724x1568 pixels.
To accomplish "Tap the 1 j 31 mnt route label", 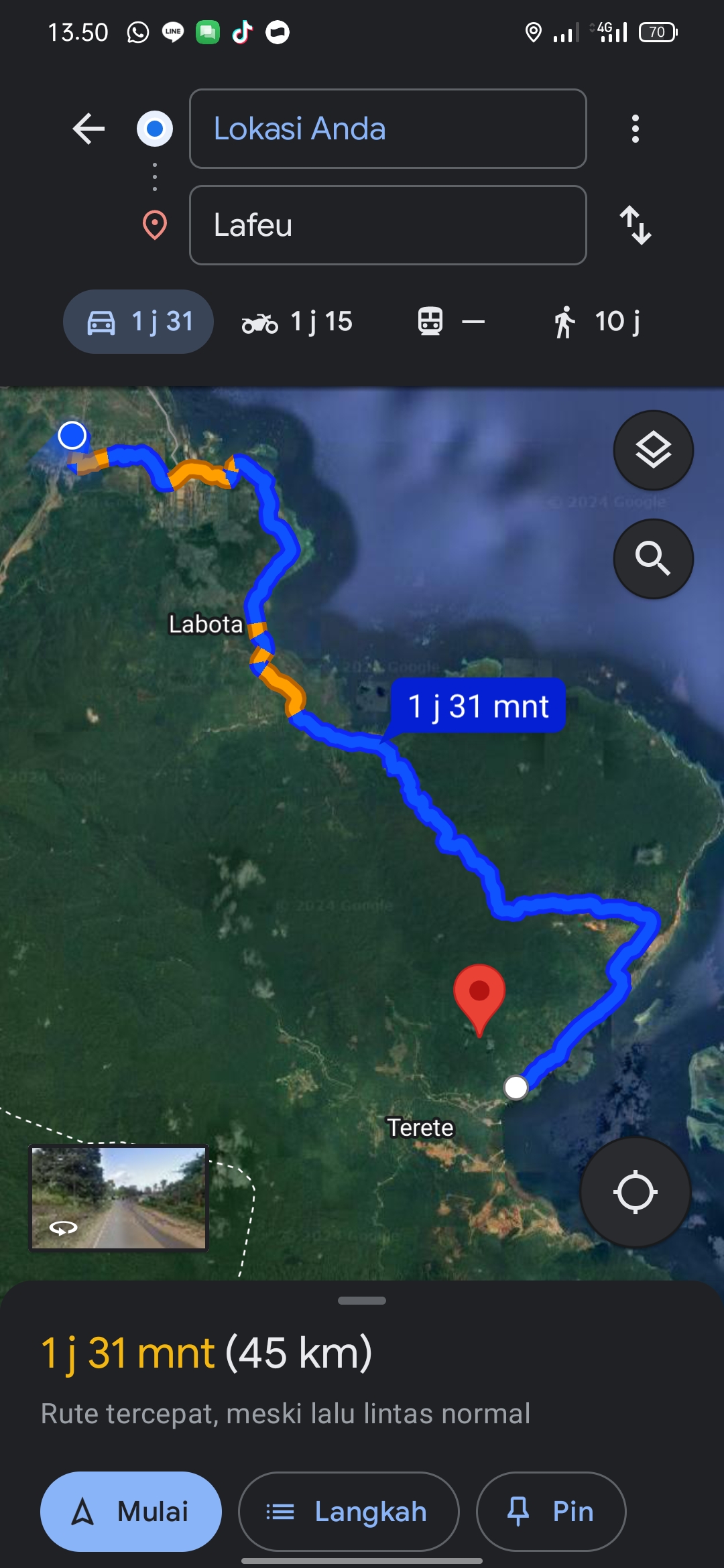I will pos(478,706).
